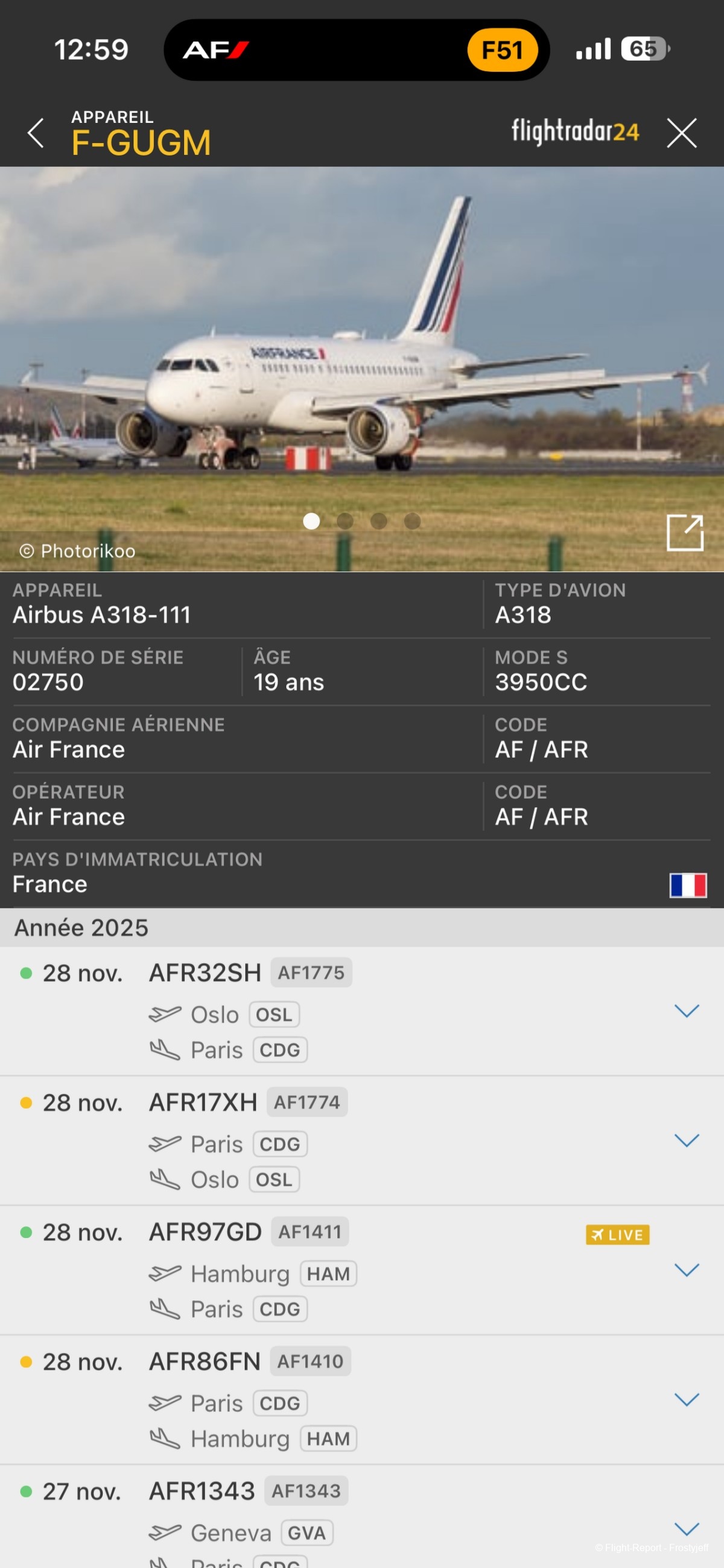View the live AFR97GD flight

point(617,1235)
